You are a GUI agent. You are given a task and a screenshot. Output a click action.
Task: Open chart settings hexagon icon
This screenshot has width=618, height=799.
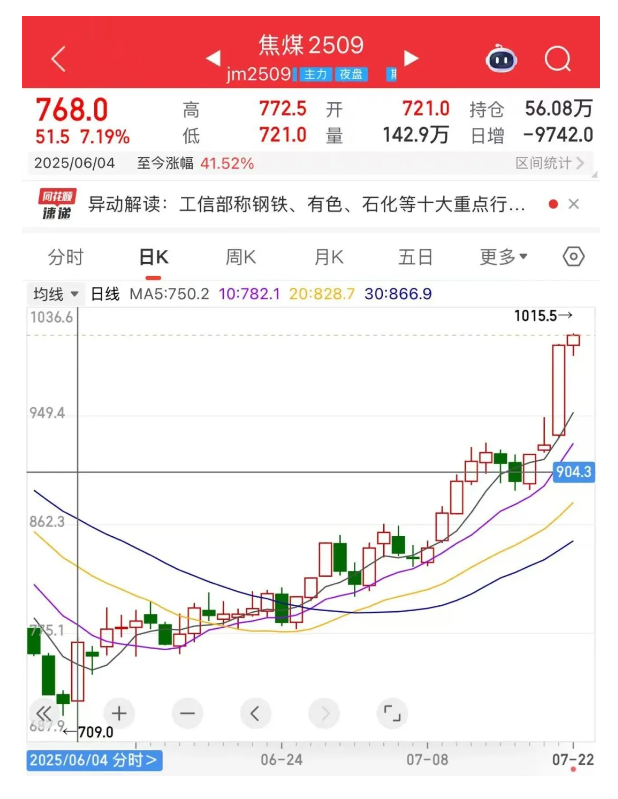(573, 257)
